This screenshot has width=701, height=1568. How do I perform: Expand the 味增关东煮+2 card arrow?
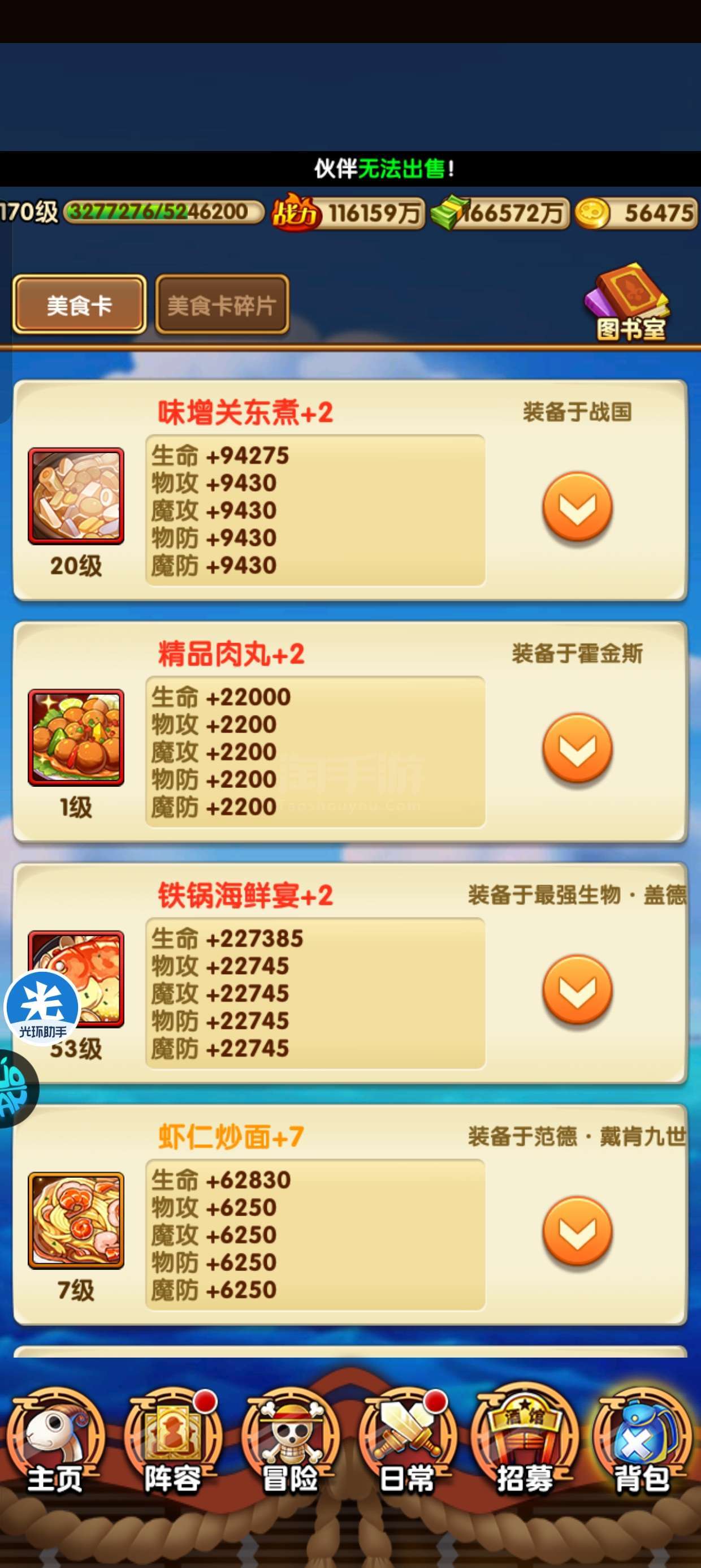577,507
